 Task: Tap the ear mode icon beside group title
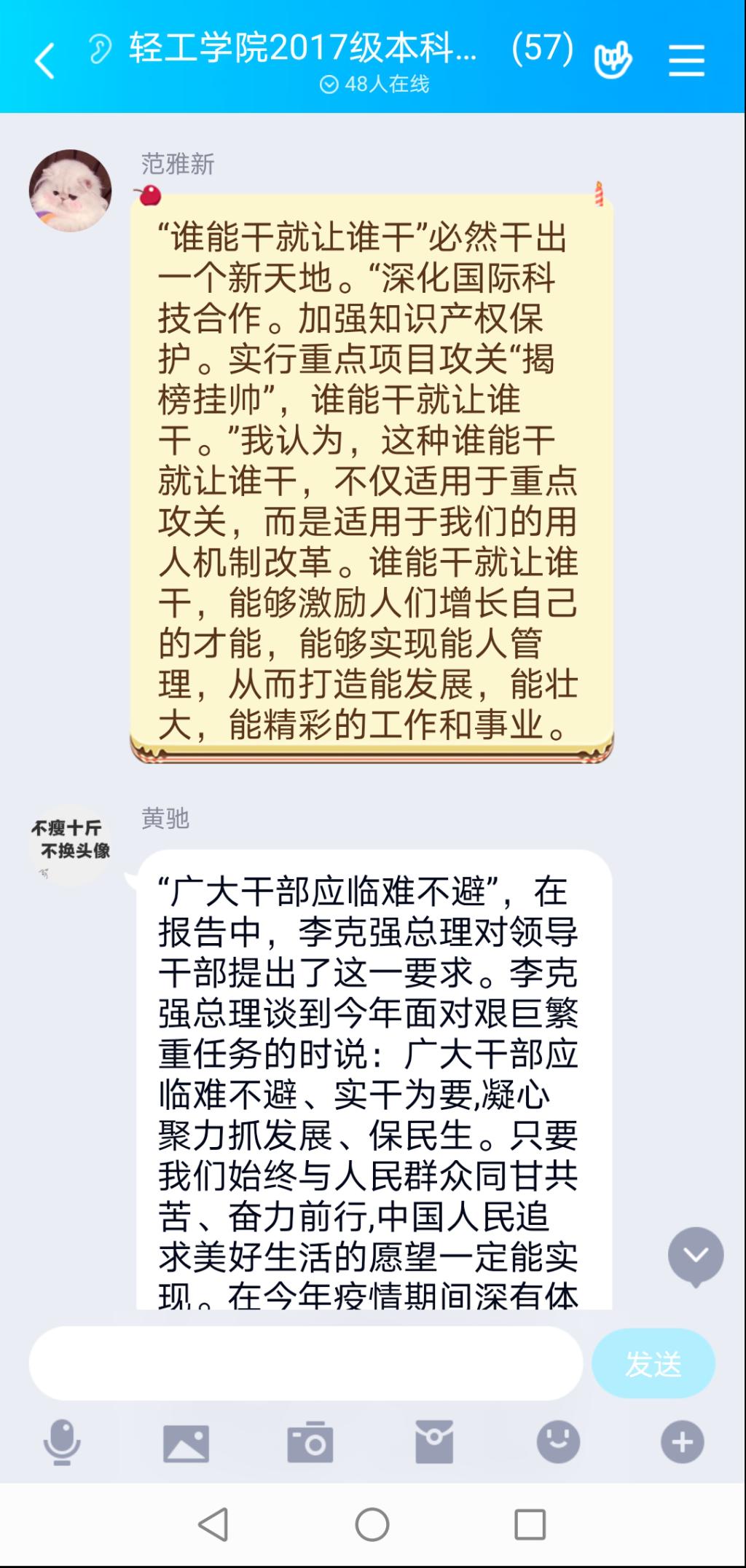pyautogui.click(x=100, y=50)
